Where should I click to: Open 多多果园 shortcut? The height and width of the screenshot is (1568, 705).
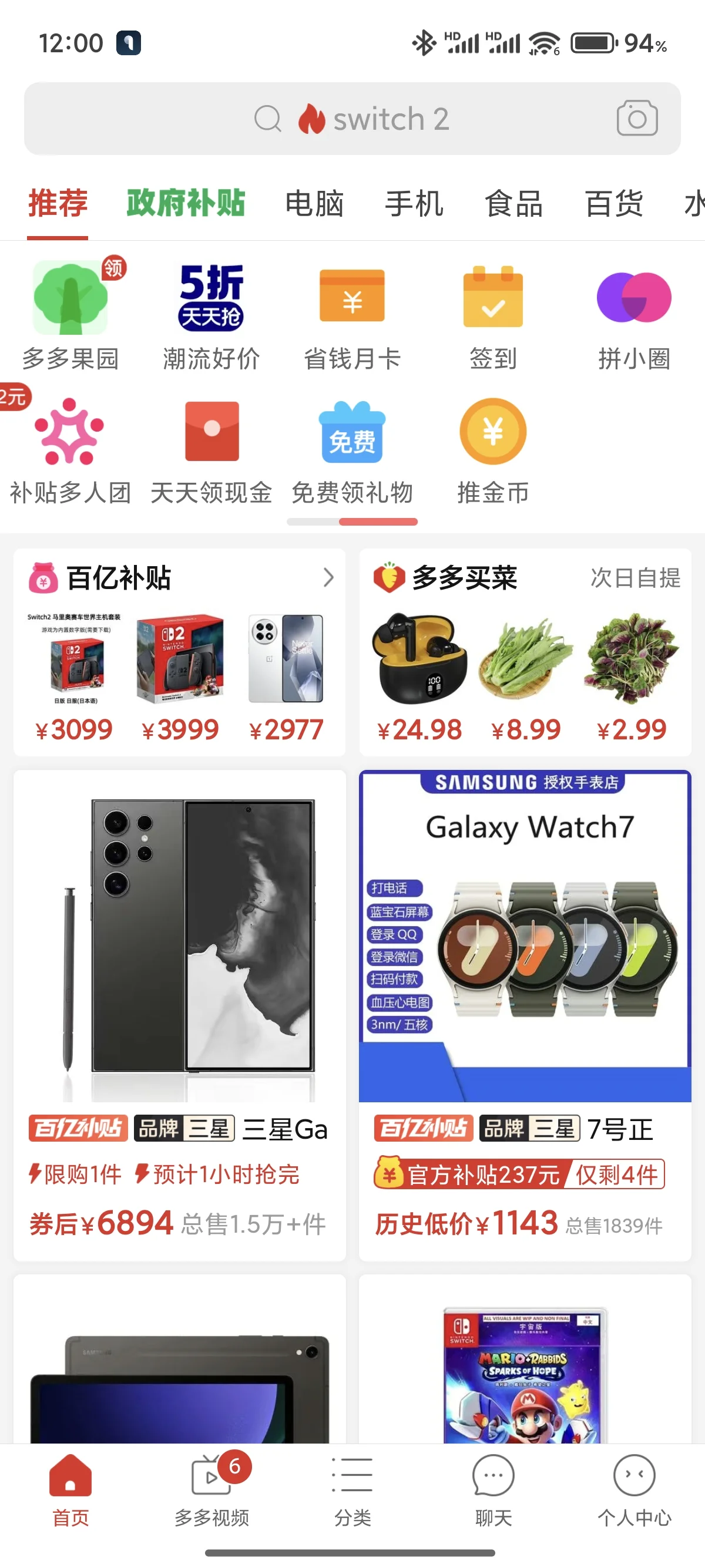70,315
